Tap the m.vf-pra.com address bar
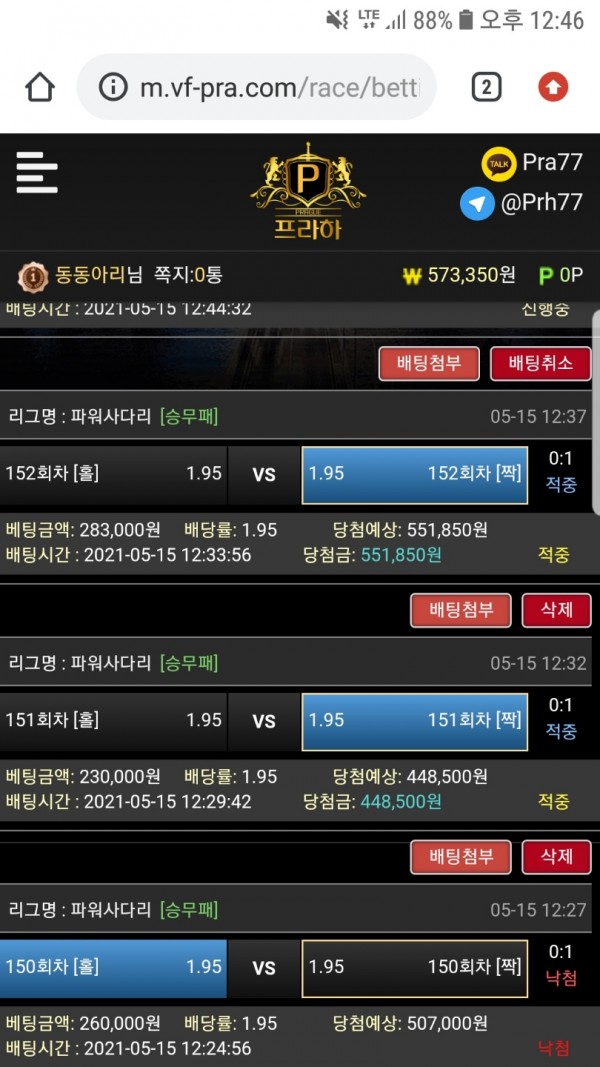The image size is (600, 1067). pos(257,87)
